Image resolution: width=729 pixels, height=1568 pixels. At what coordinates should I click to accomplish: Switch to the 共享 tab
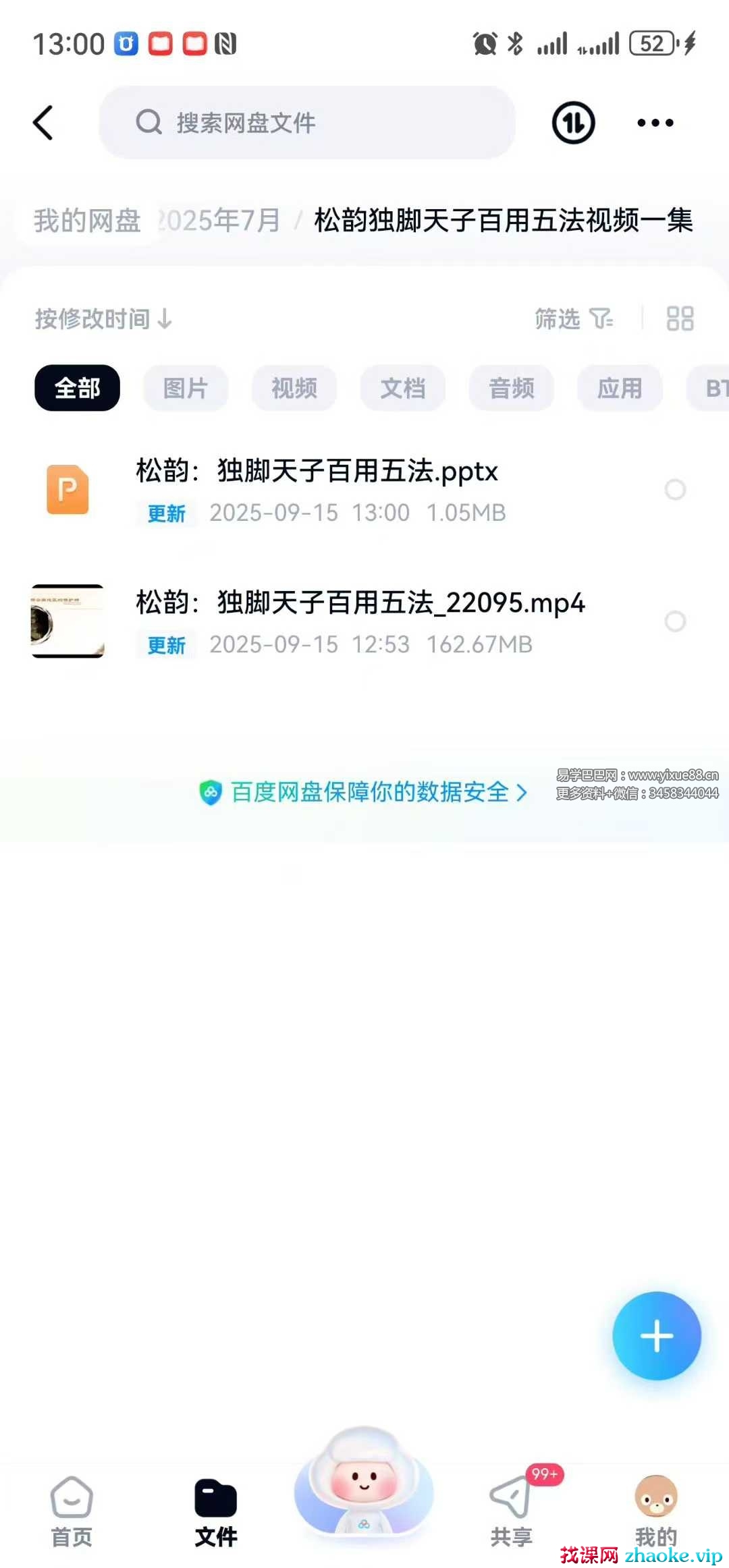[511, 1511]
